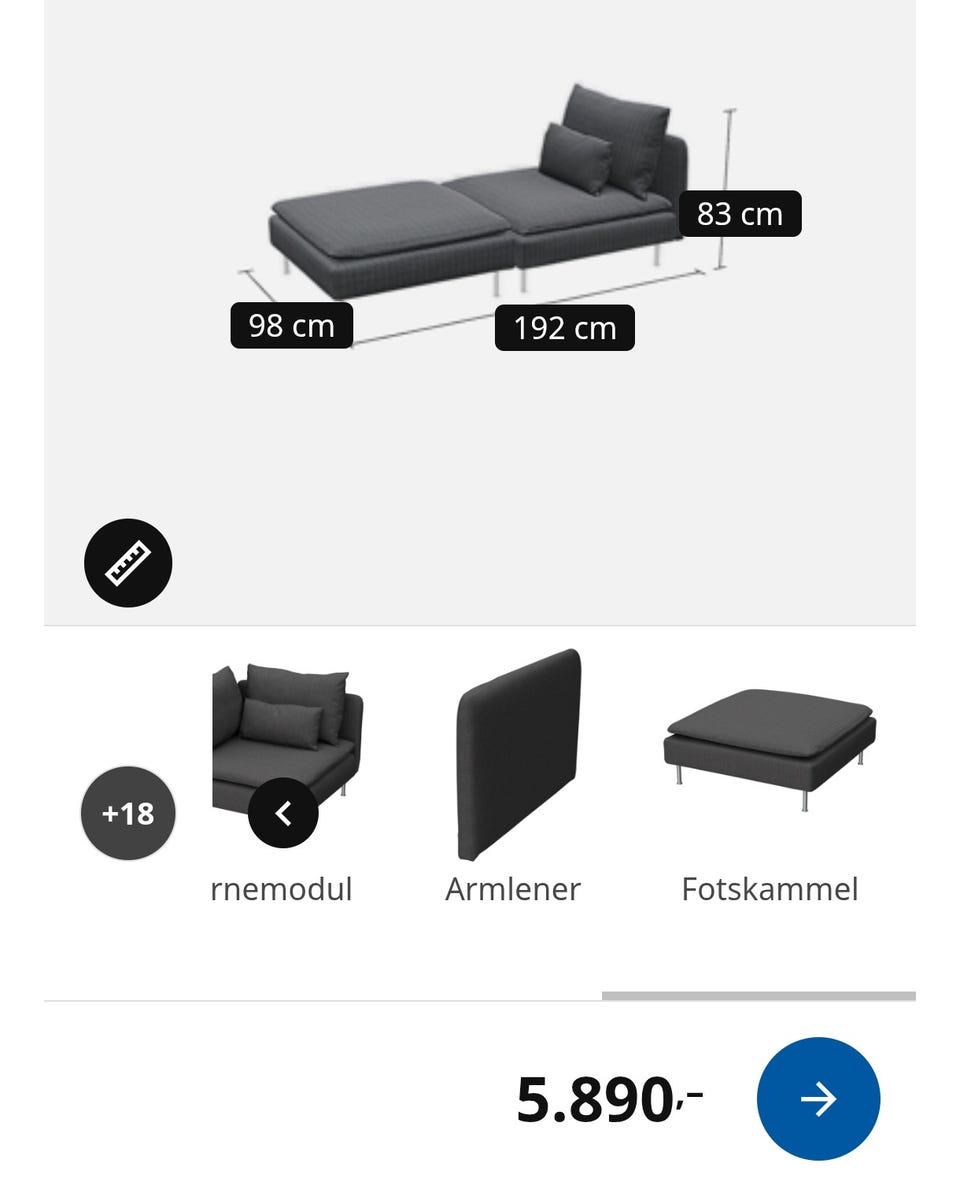Open the ruler dimensions overlay
The image size is (960, 1178).
[x=126, y=562]
